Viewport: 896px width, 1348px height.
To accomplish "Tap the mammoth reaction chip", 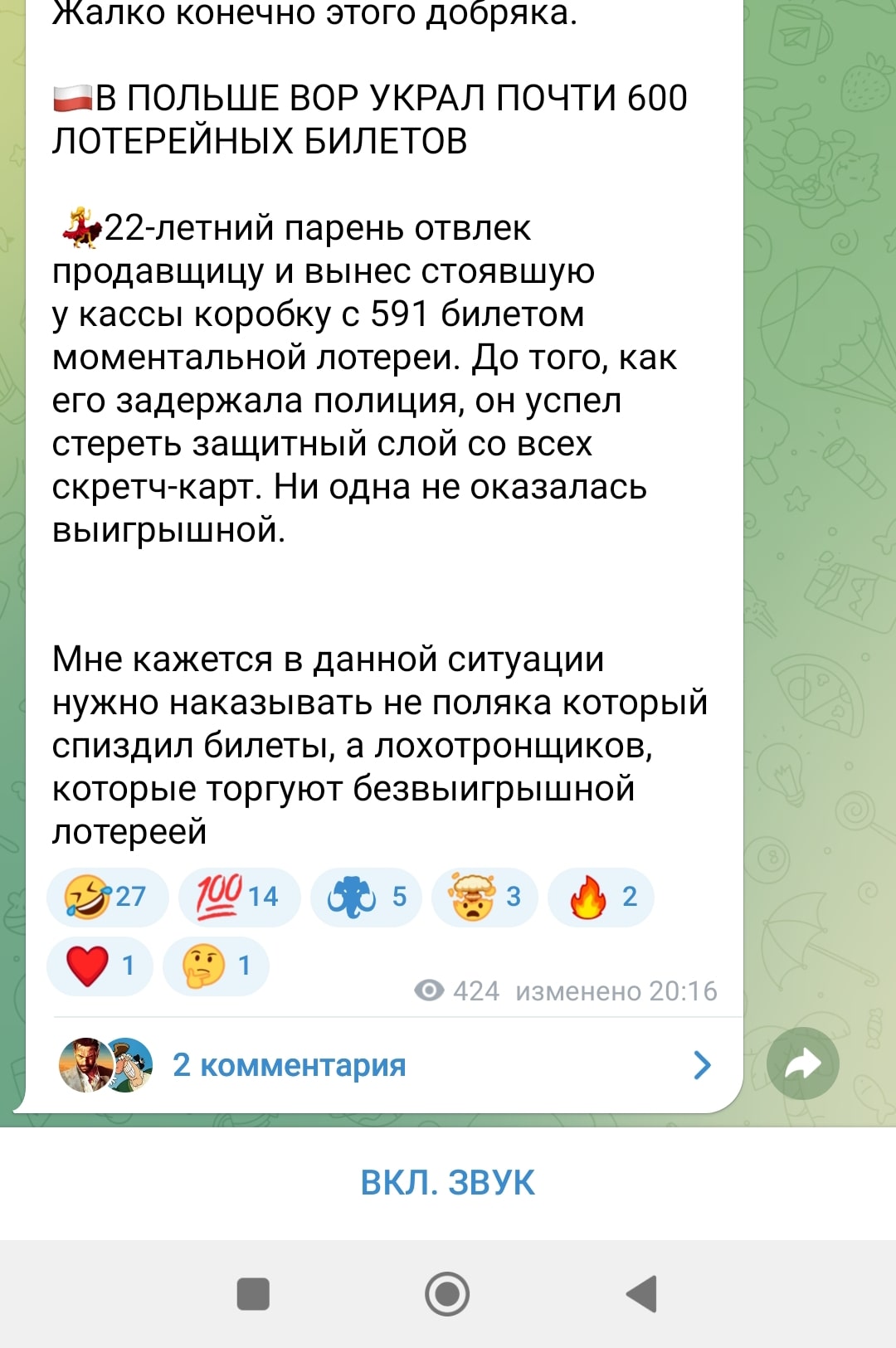I will click(365, 897).
